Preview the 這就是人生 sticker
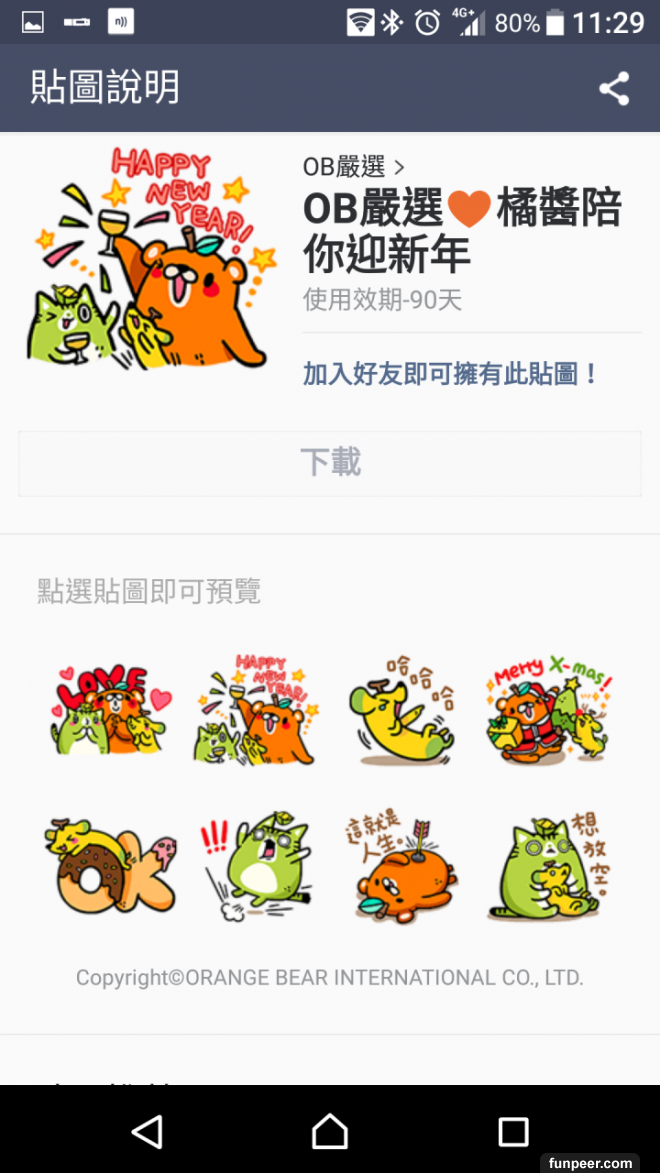The image size is (660, 1173). [x=402, y=866]
